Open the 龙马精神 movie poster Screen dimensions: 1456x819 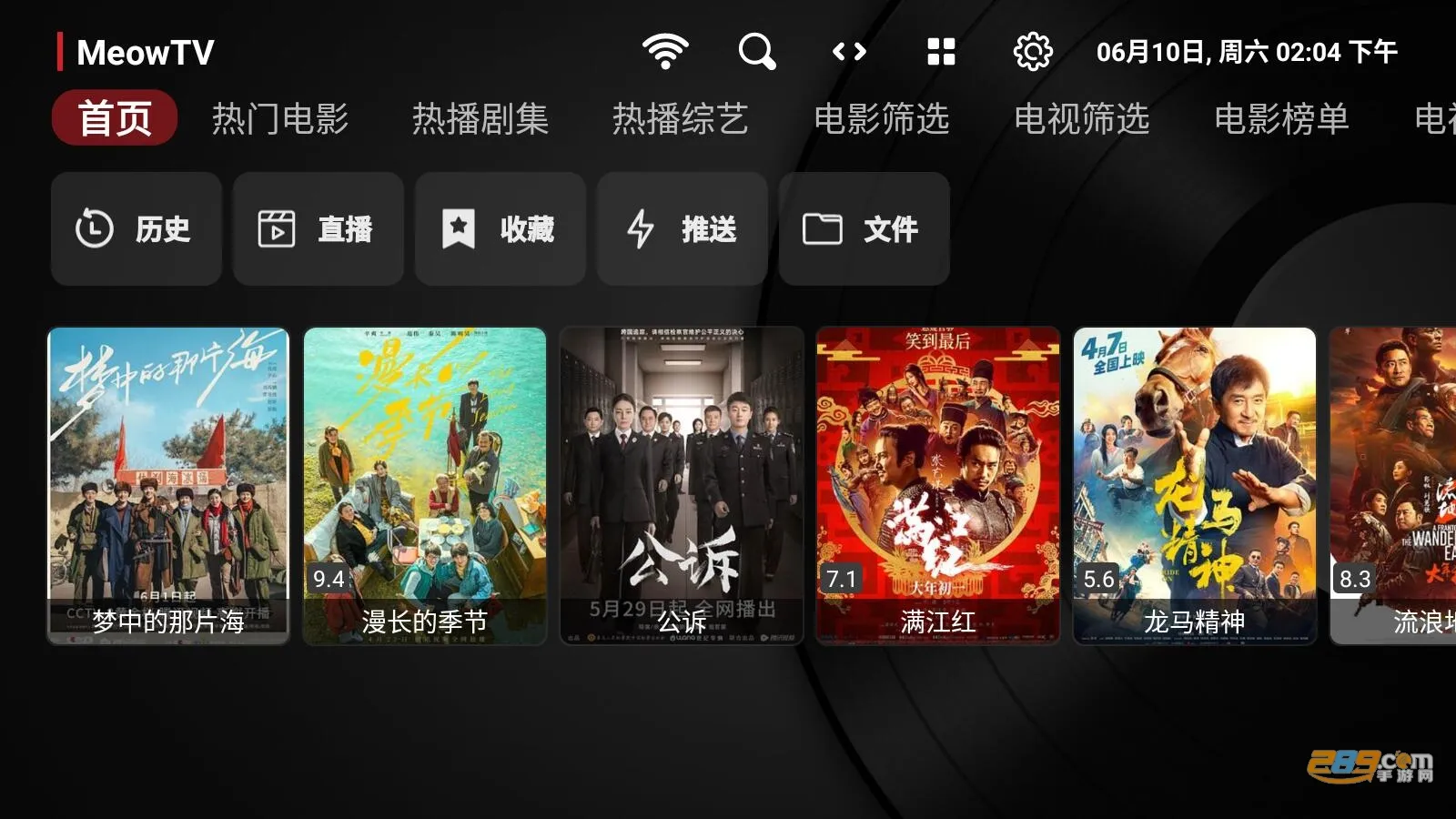click(x=1195, y=486)
